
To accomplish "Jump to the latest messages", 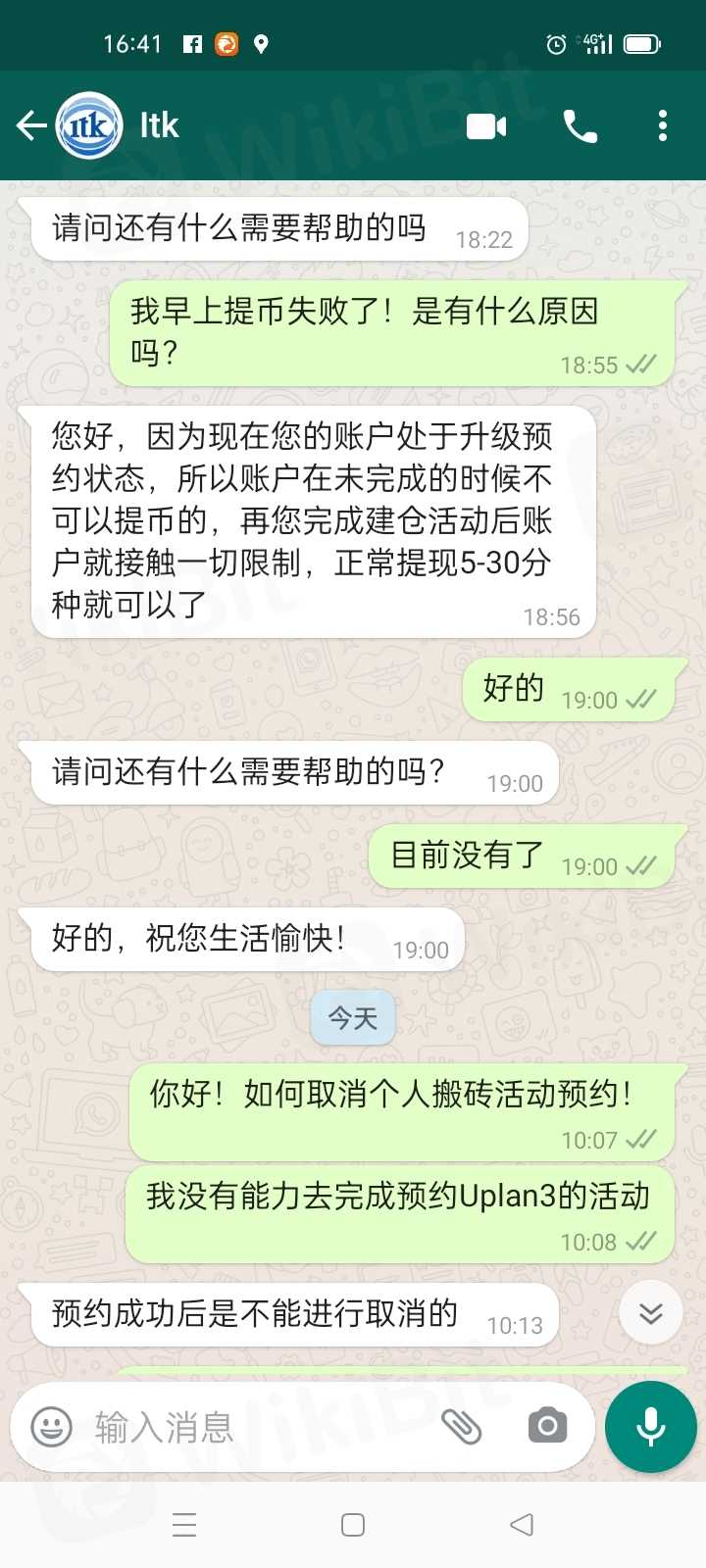I will 651,1313.
